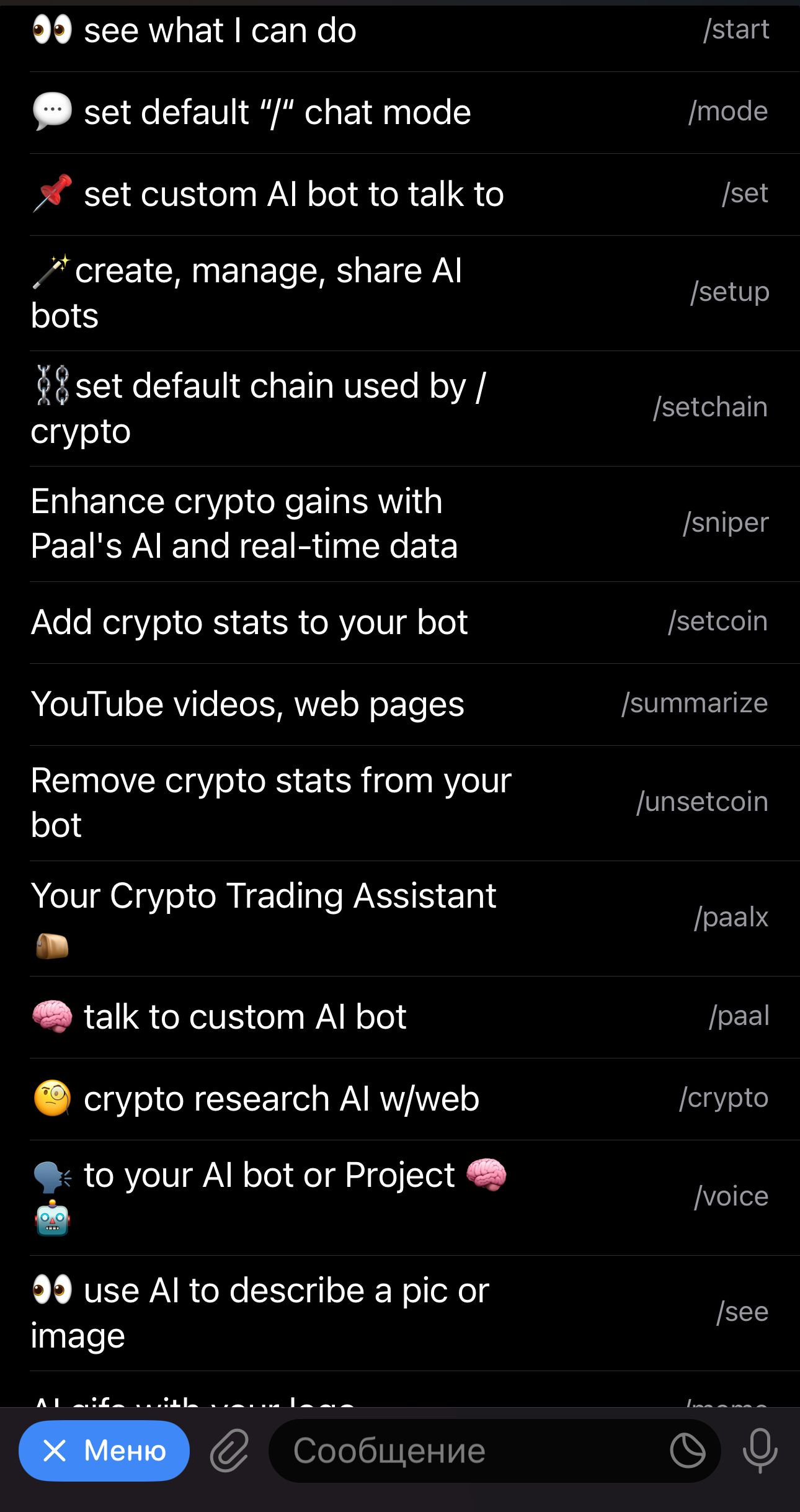
Task: Close the command list with the Меню button
Action: [x=104, y=1450]
